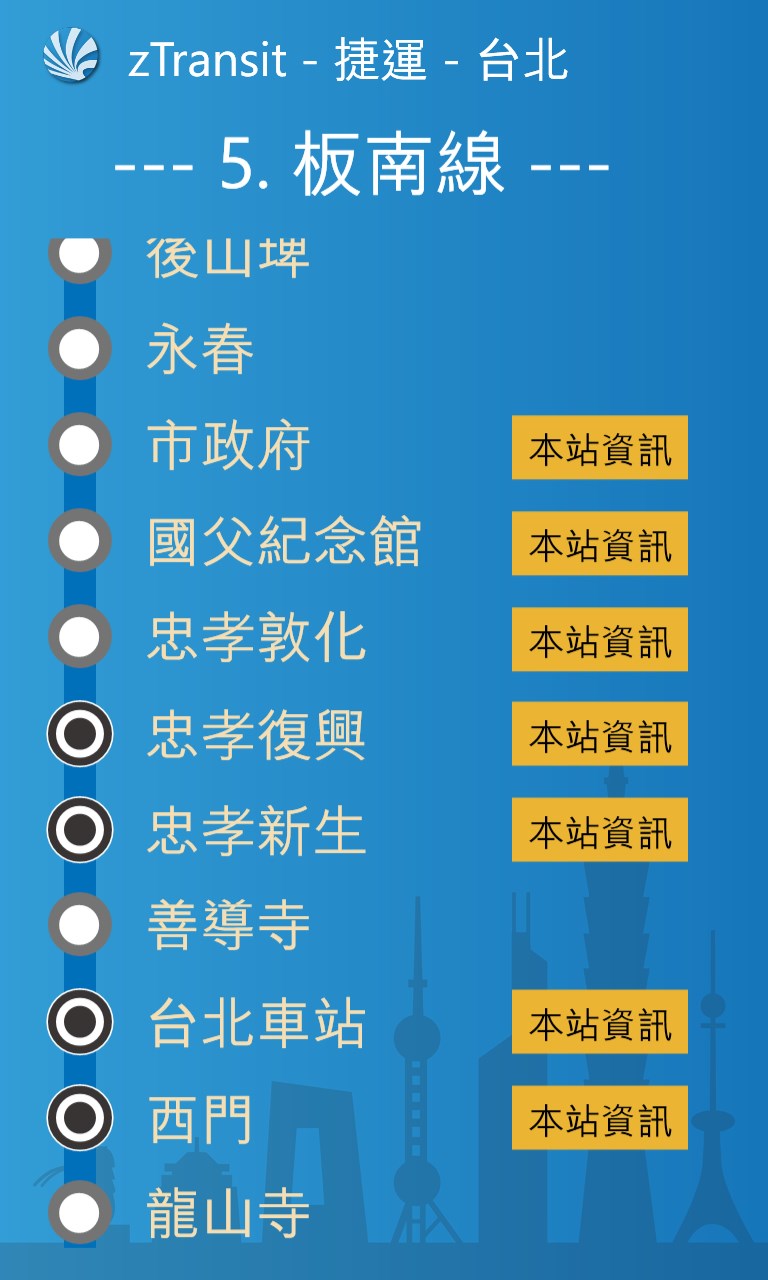Open 本站資訊 beside 西門

tap(599, 1118)
